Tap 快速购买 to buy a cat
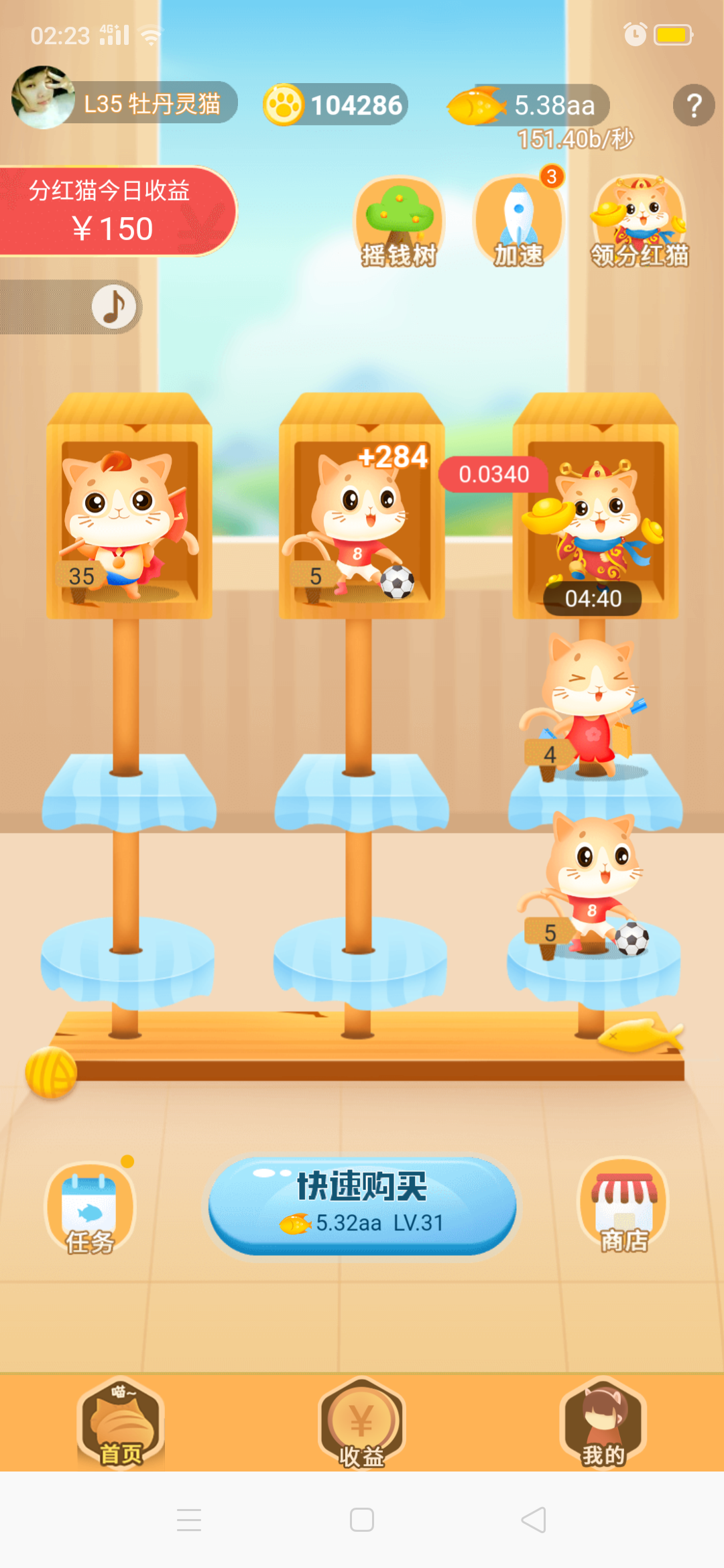The image size is (724, 1568). 362,1205
